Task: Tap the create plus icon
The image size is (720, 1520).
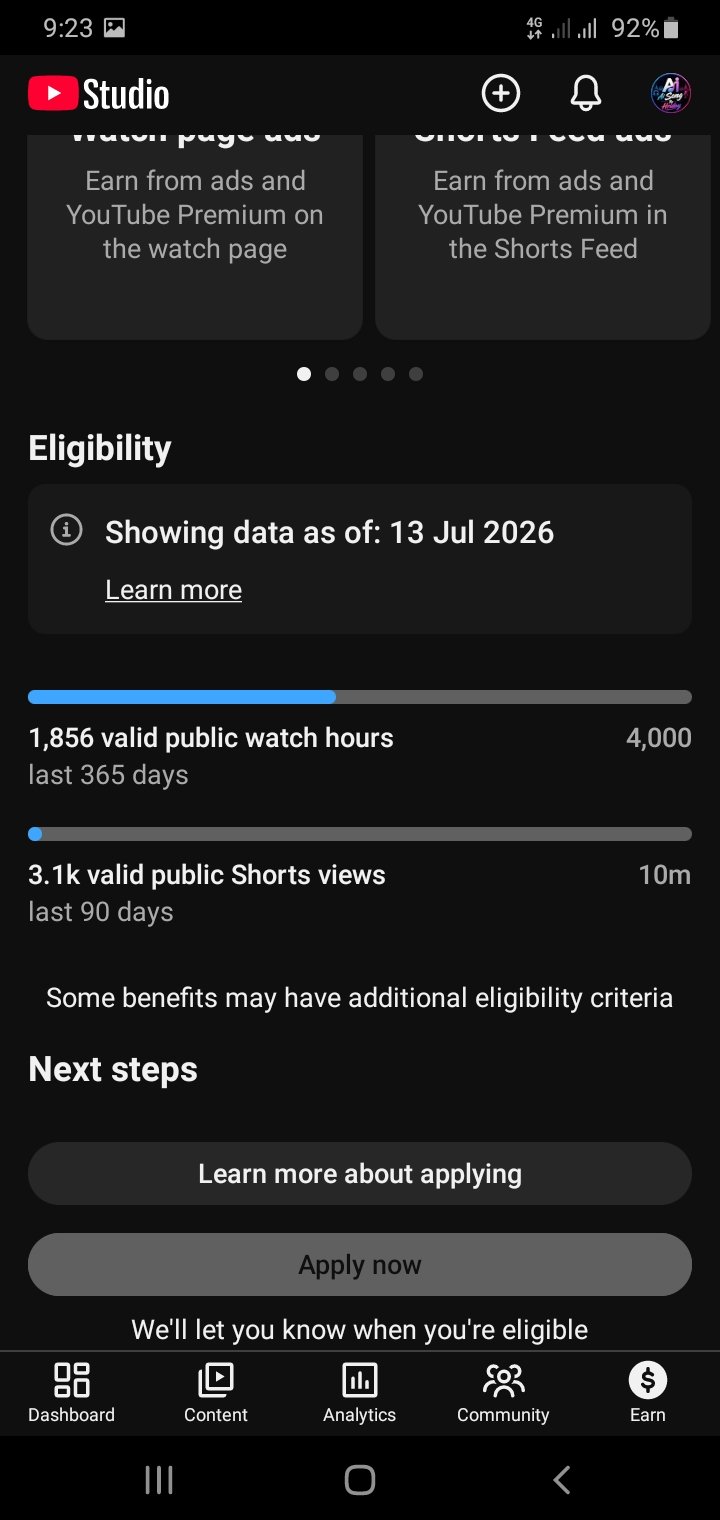Action: (x=501, y=94)
